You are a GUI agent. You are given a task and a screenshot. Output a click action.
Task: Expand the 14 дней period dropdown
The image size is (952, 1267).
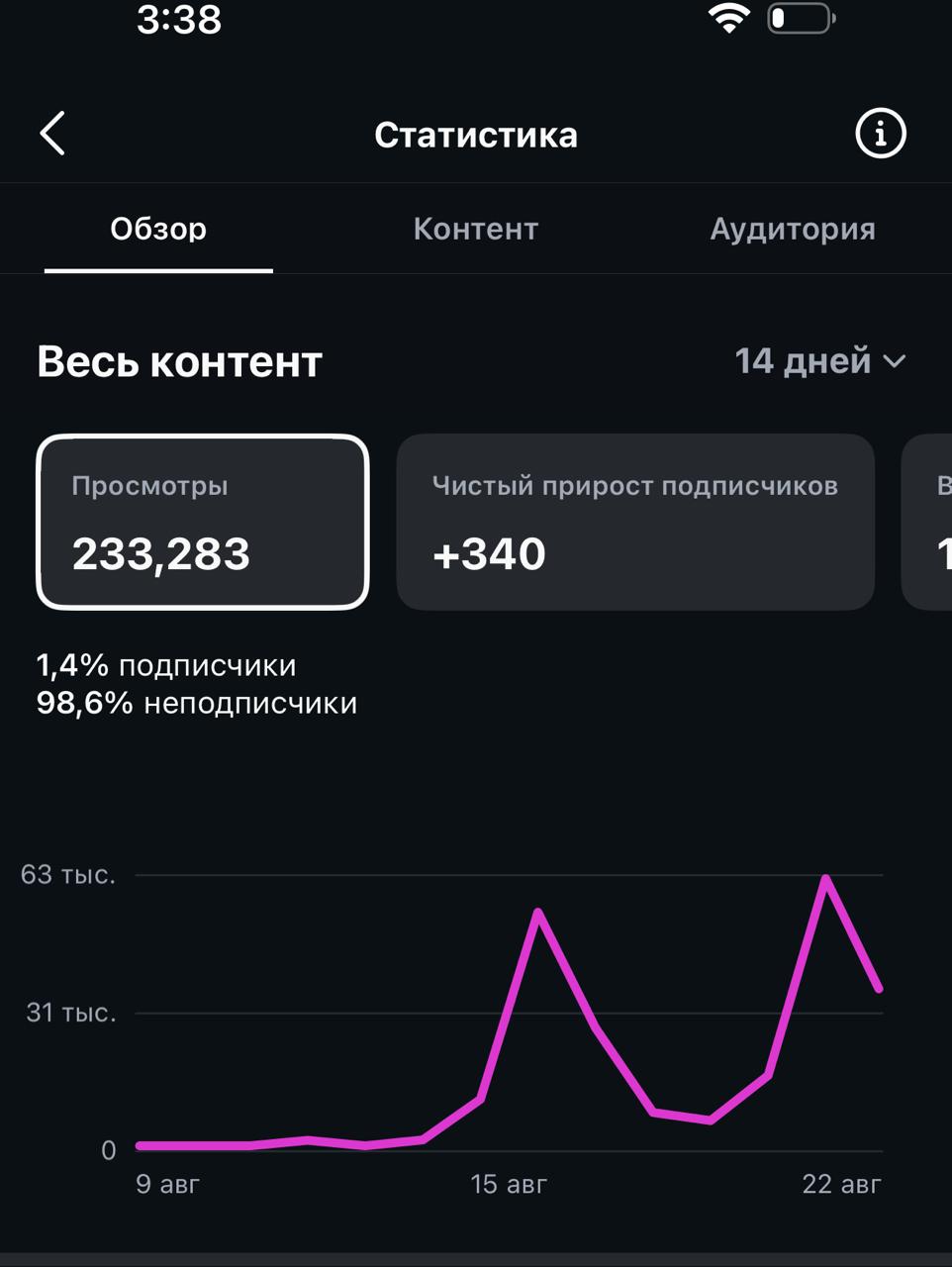click(820, 360)
